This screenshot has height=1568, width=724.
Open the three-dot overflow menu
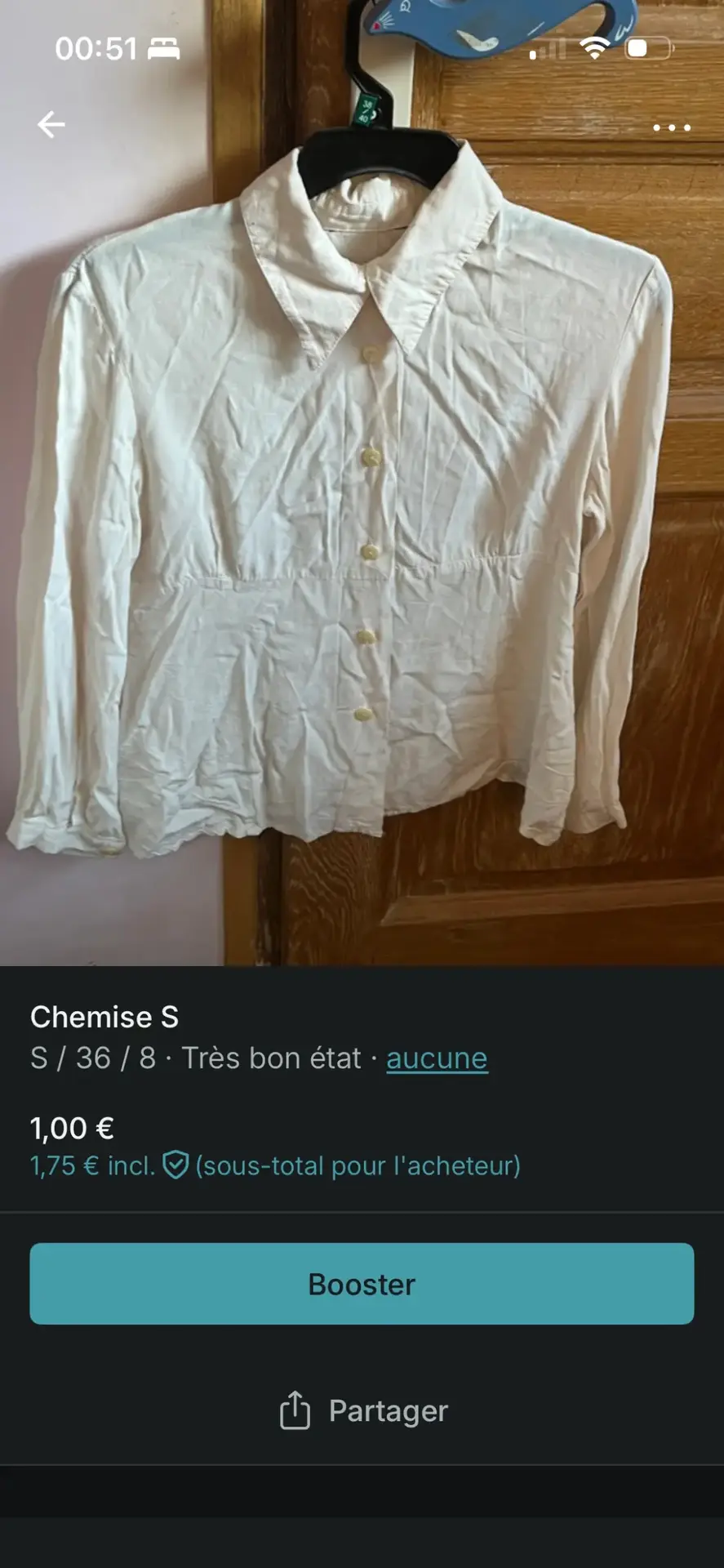(671, 127)
